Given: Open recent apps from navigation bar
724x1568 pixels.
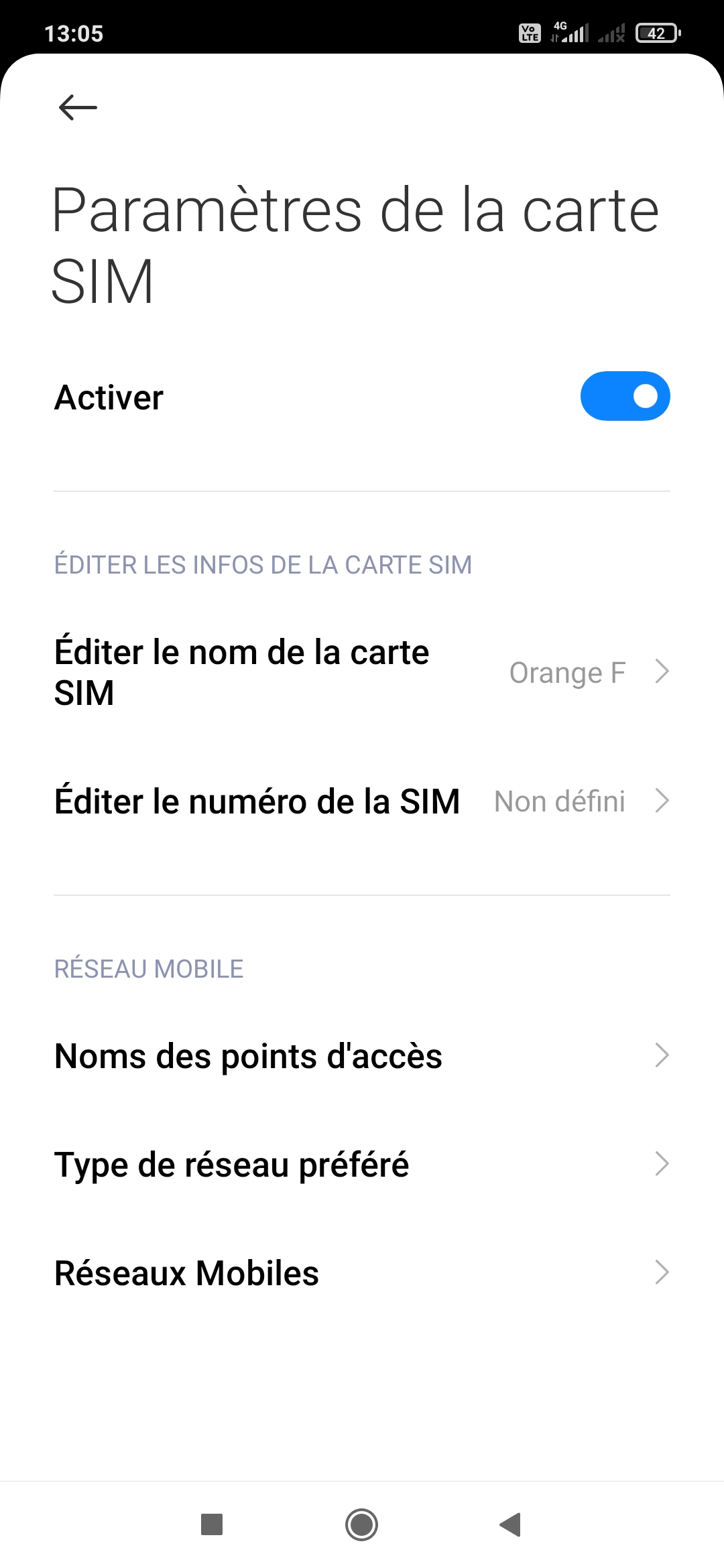Looking at the screenshot, I should [212, 1524].
